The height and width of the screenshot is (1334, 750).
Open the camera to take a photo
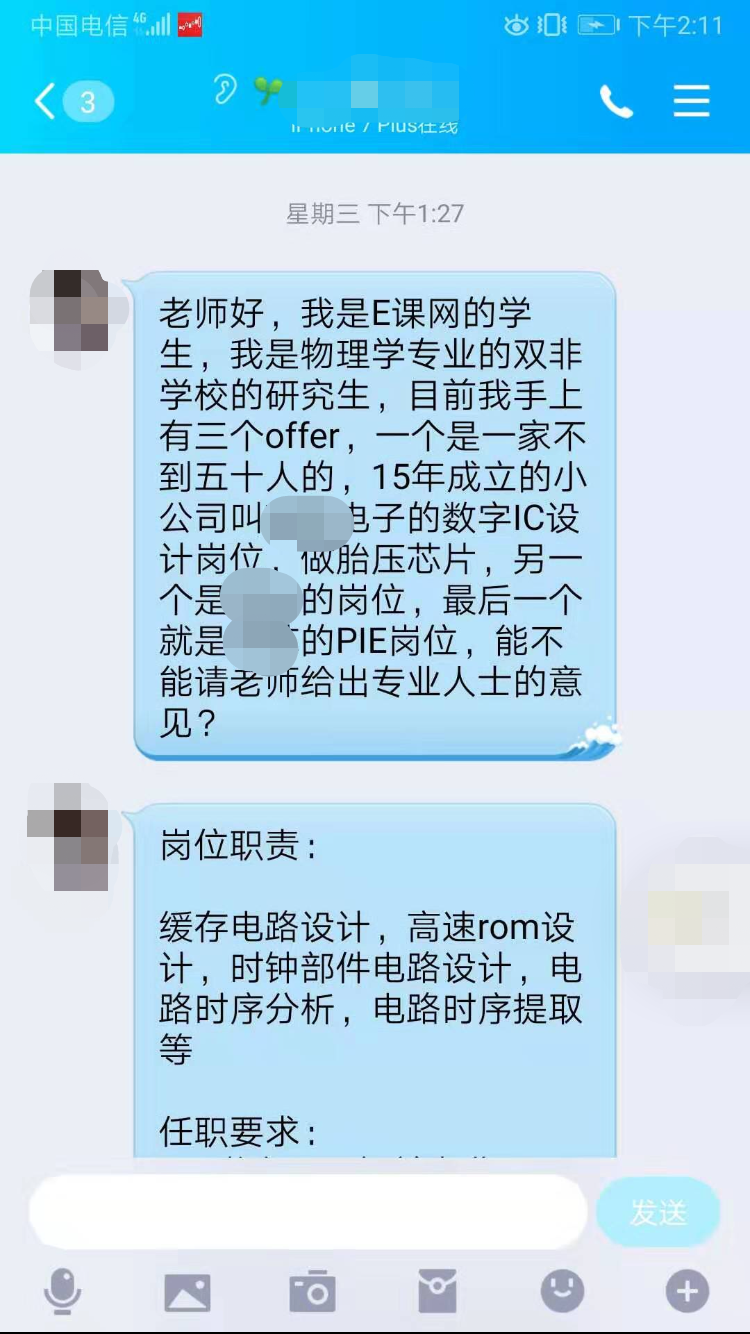click(x=312, y=1292)
